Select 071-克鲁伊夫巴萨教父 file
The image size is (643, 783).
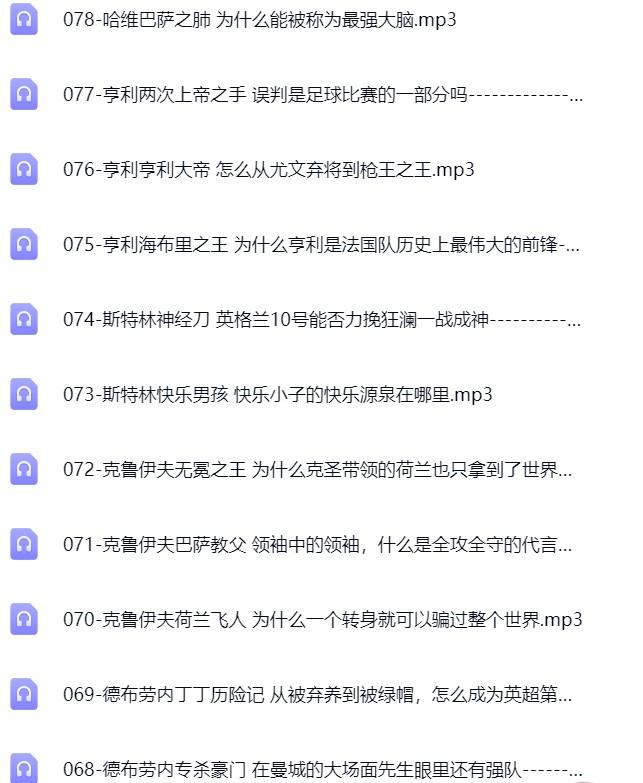point(317,545)
